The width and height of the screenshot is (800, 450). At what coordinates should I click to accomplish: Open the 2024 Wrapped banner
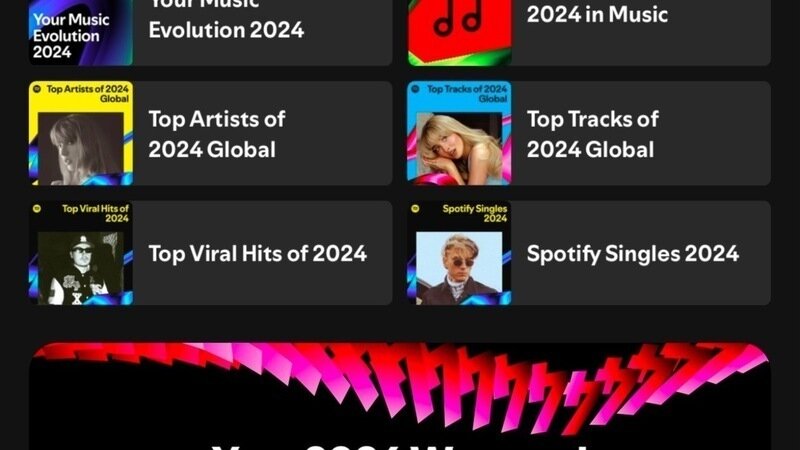pos(400,400)
